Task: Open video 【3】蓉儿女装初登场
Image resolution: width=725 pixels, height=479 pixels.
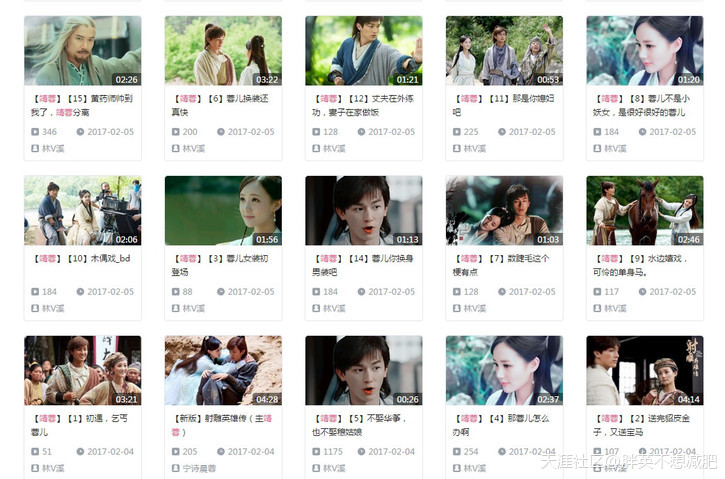Action: pos(222,211)
